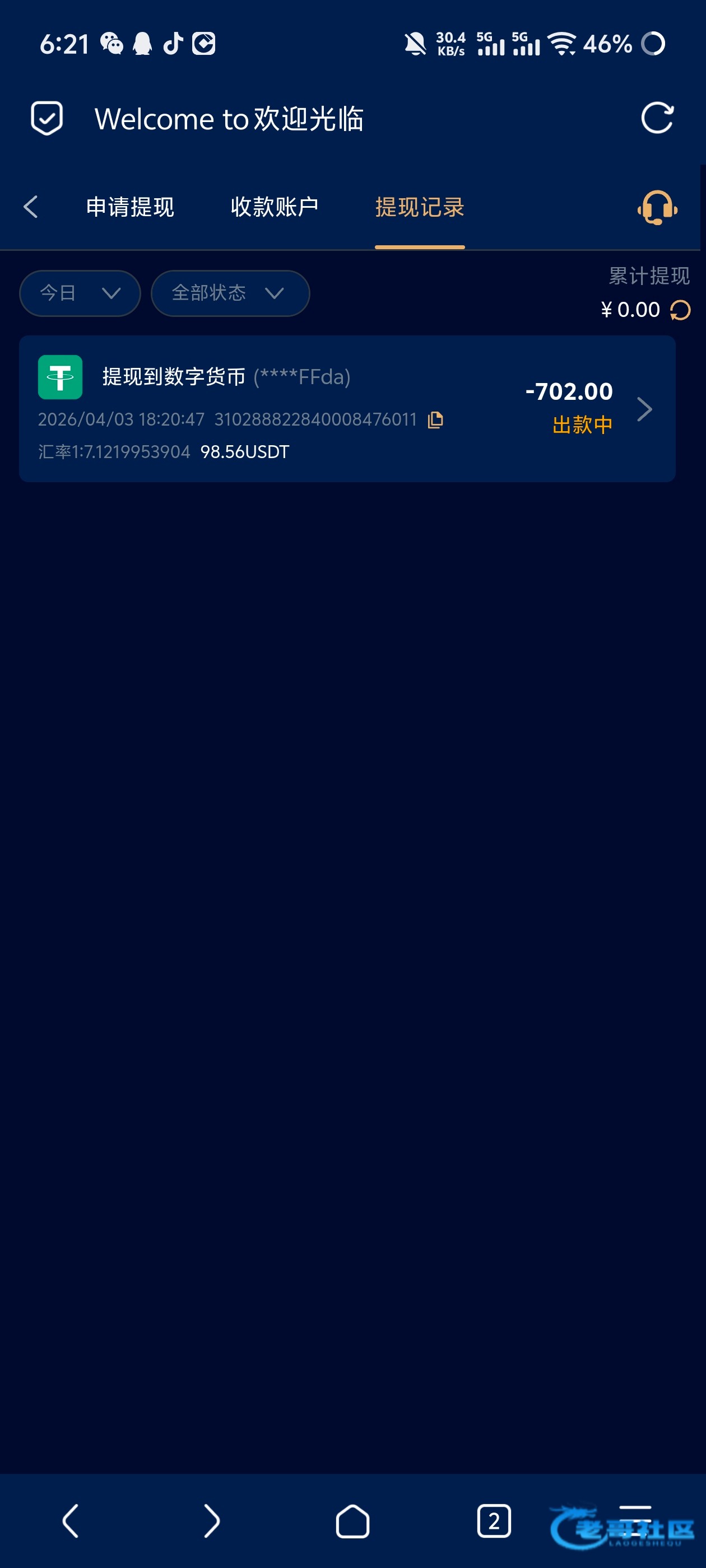Reload the page with the top refresh icon
Viewport: 706px width, 1568px height.
tap(657, 118)
